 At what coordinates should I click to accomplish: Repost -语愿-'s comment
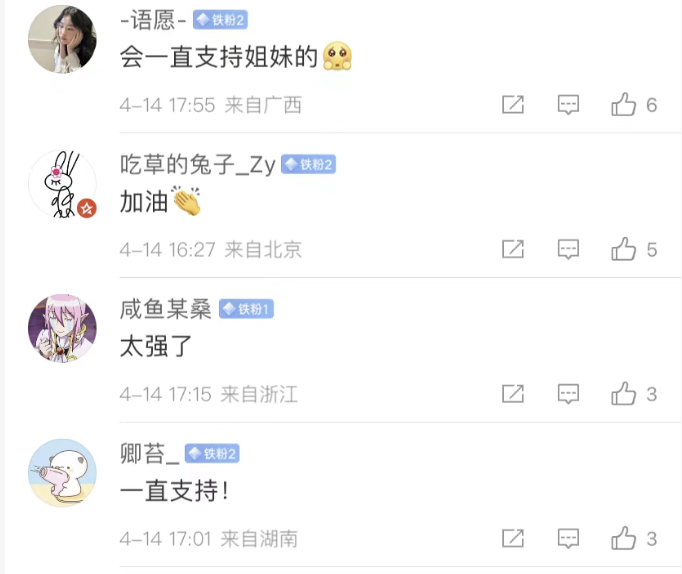coord(513,105)
